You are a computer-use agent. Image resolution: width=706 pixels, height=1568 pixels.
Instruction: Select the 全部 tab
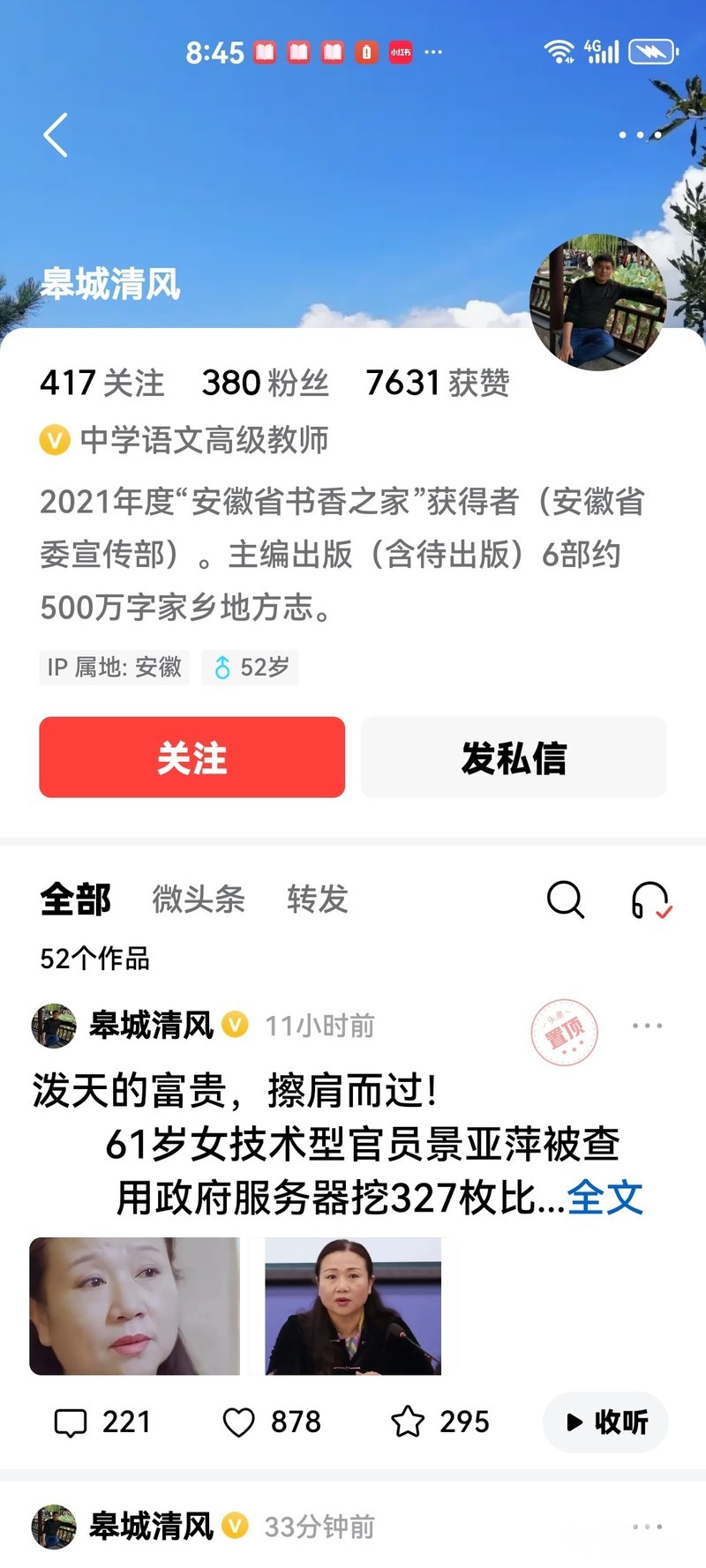pyautogui.click(x=75, y=900)
